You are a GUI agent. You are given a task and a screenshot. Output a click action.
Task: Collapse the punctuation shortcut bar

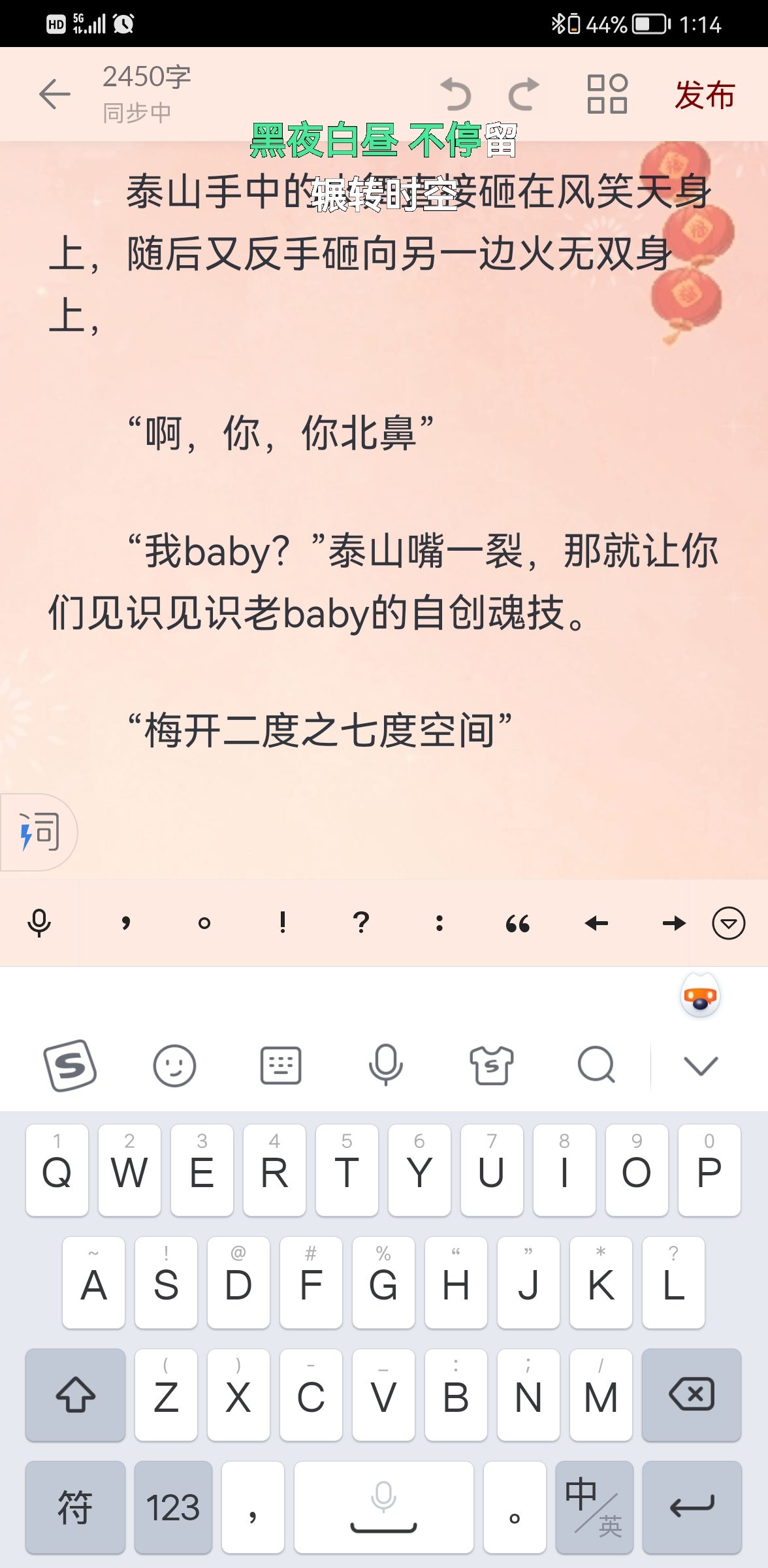point(729,923)
